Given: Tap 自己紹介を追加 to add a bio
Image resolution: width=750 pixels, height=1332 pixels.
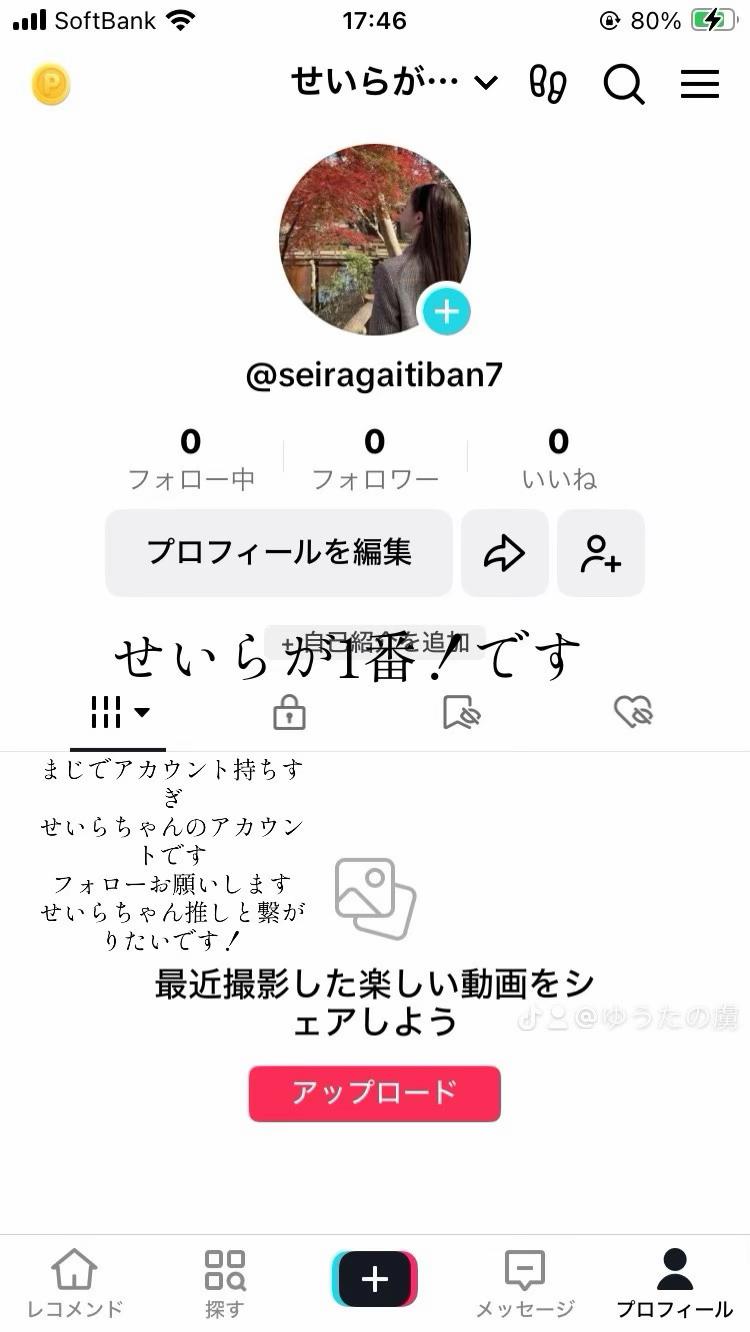Looking at the screenshot, I should [x=375, y=642].
